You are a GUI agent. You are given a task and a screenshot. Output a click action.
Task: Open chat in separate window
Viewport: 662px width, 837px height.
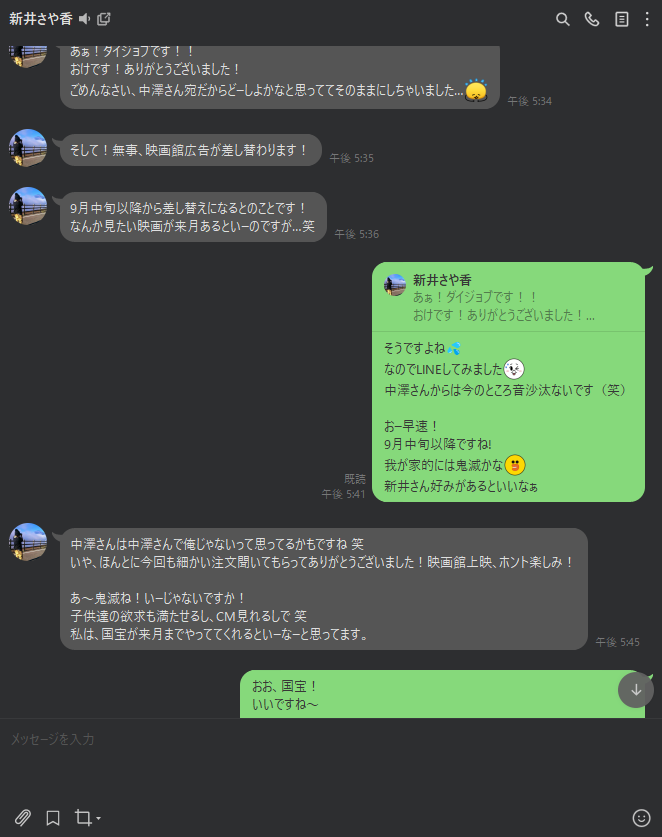click(104, 19)
